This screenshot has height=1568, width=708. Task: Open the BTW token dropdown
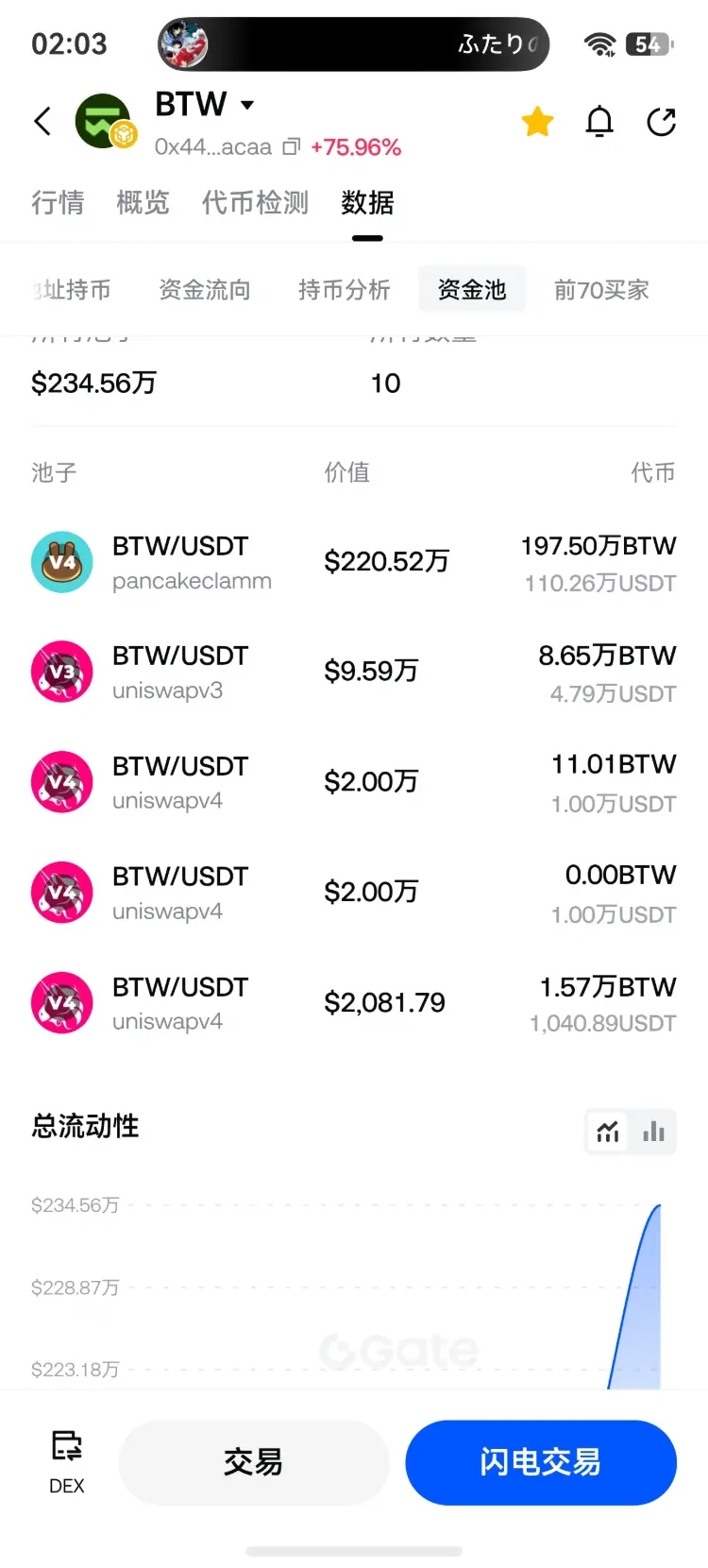[x=247, y=104]
